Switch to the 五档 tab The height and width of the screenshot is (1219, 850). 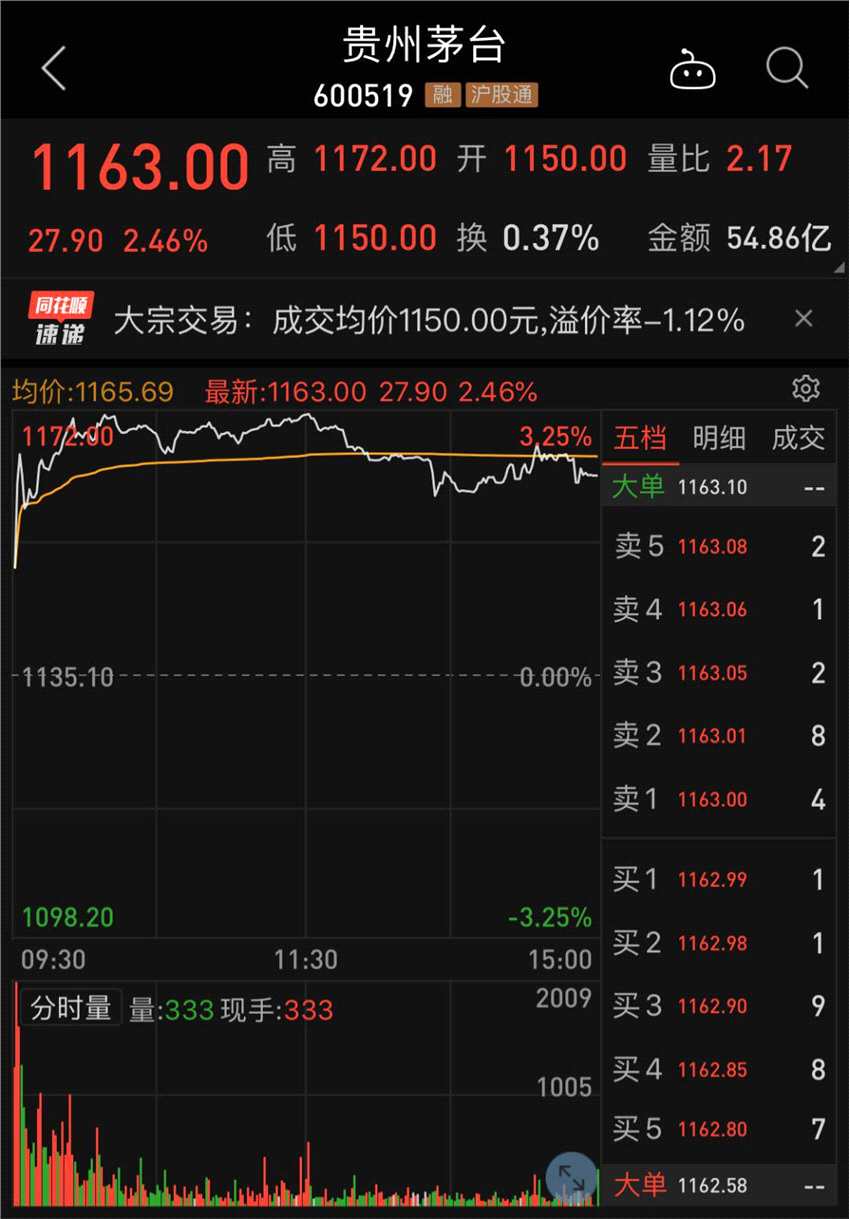coord(640,438)
